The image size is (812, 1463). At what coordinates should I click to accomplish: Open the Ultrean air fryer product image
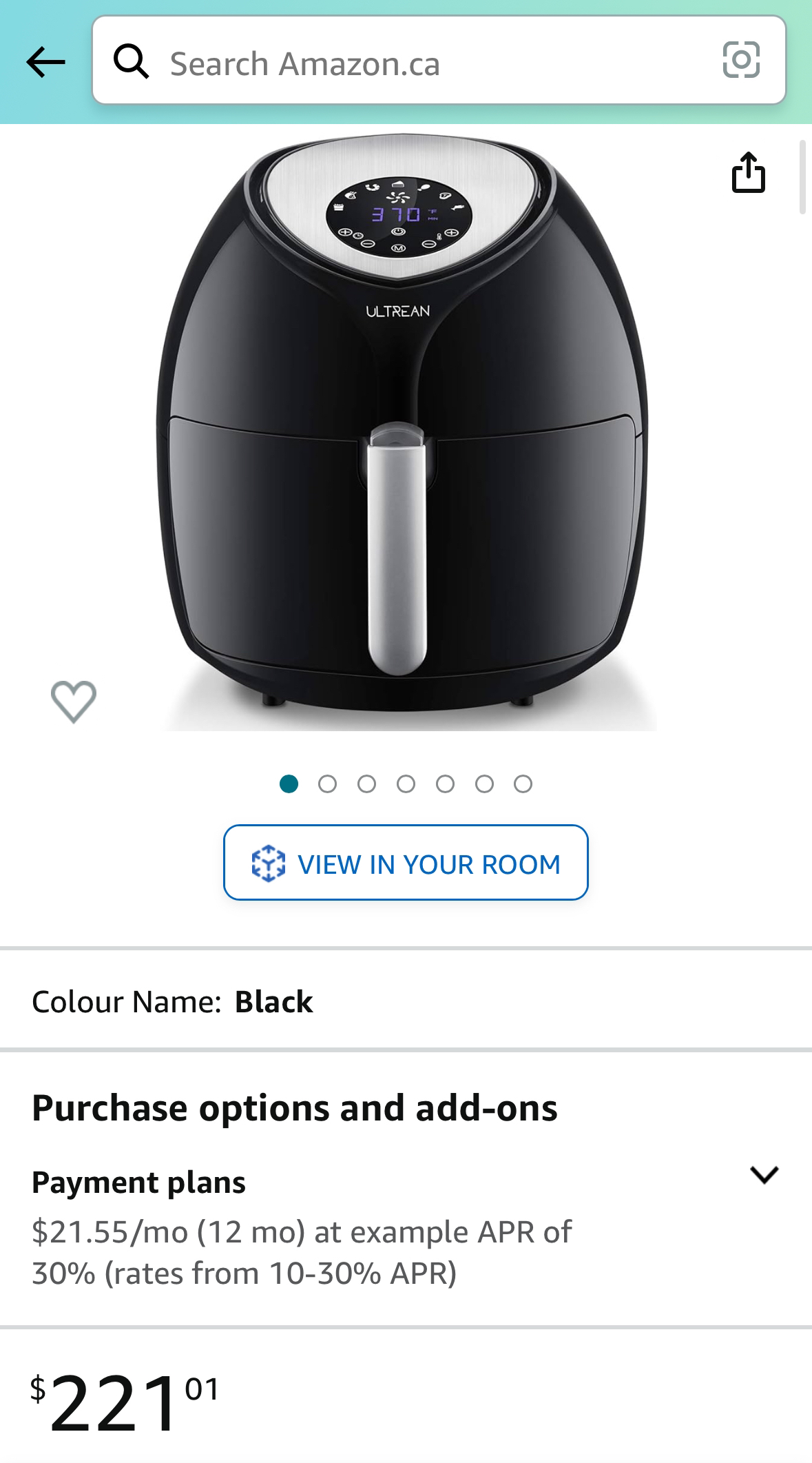406,431
